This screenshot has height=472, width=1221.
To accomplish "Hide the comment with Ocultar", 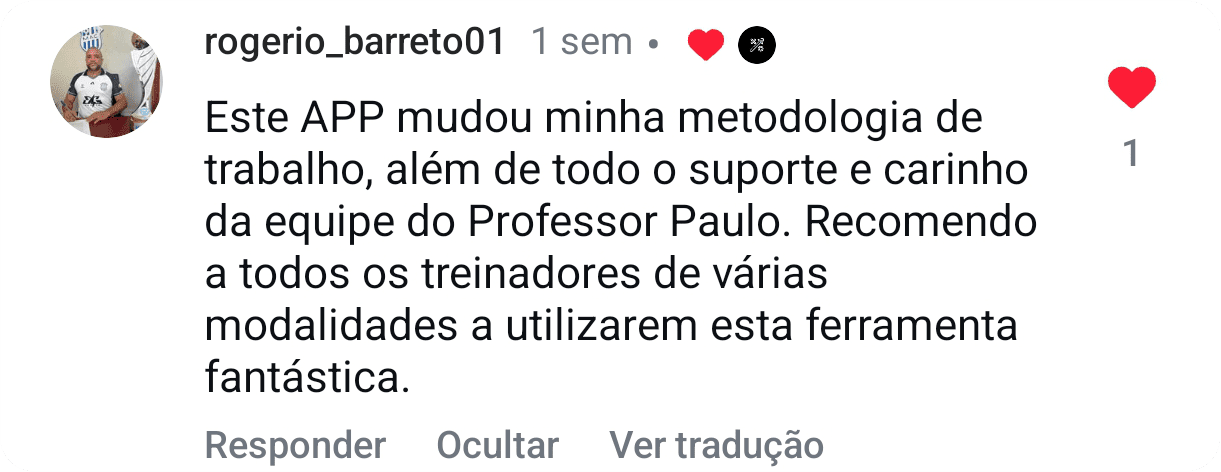I will tap(497, 444).
